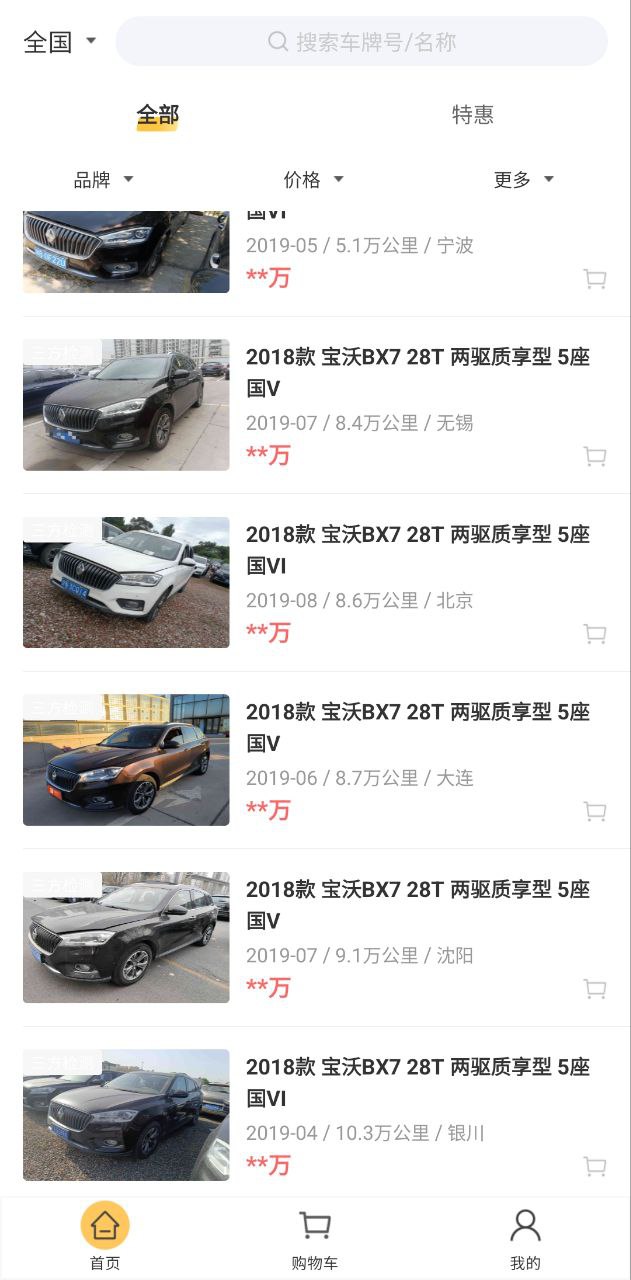Add the 大连 car to cart
Viewport: 631px width, 1280px height.
pos(595,811)
